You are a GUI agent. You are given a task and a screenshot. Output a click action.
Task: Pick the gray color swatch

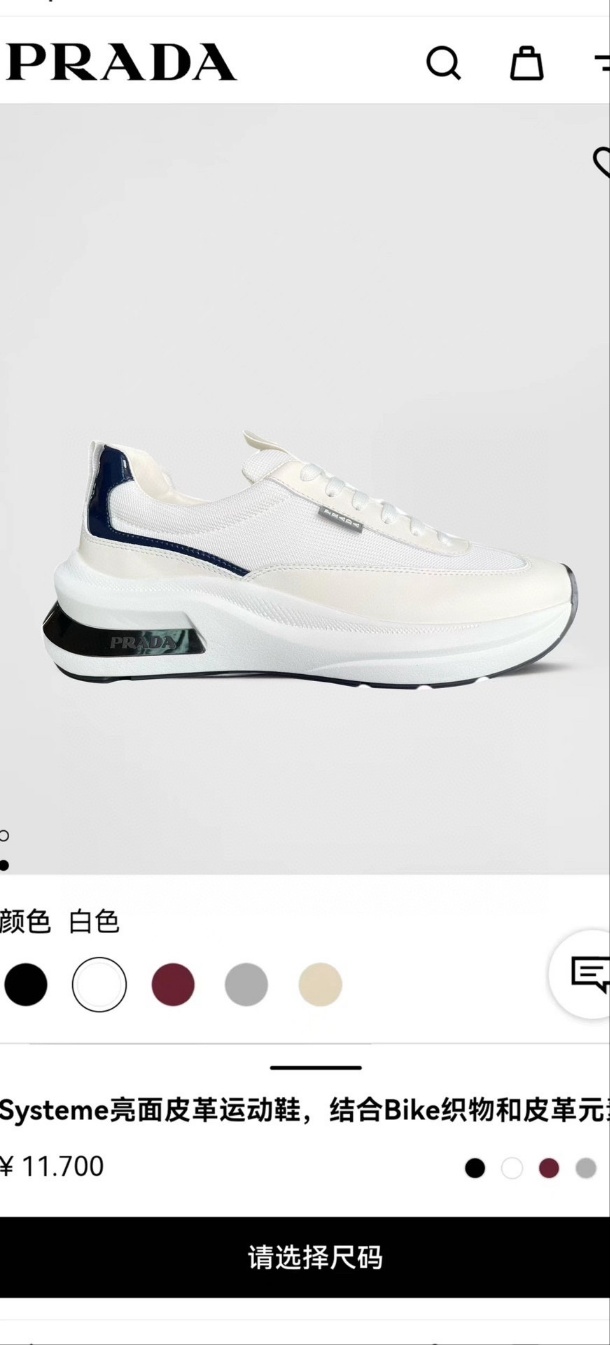coord(246,985)
